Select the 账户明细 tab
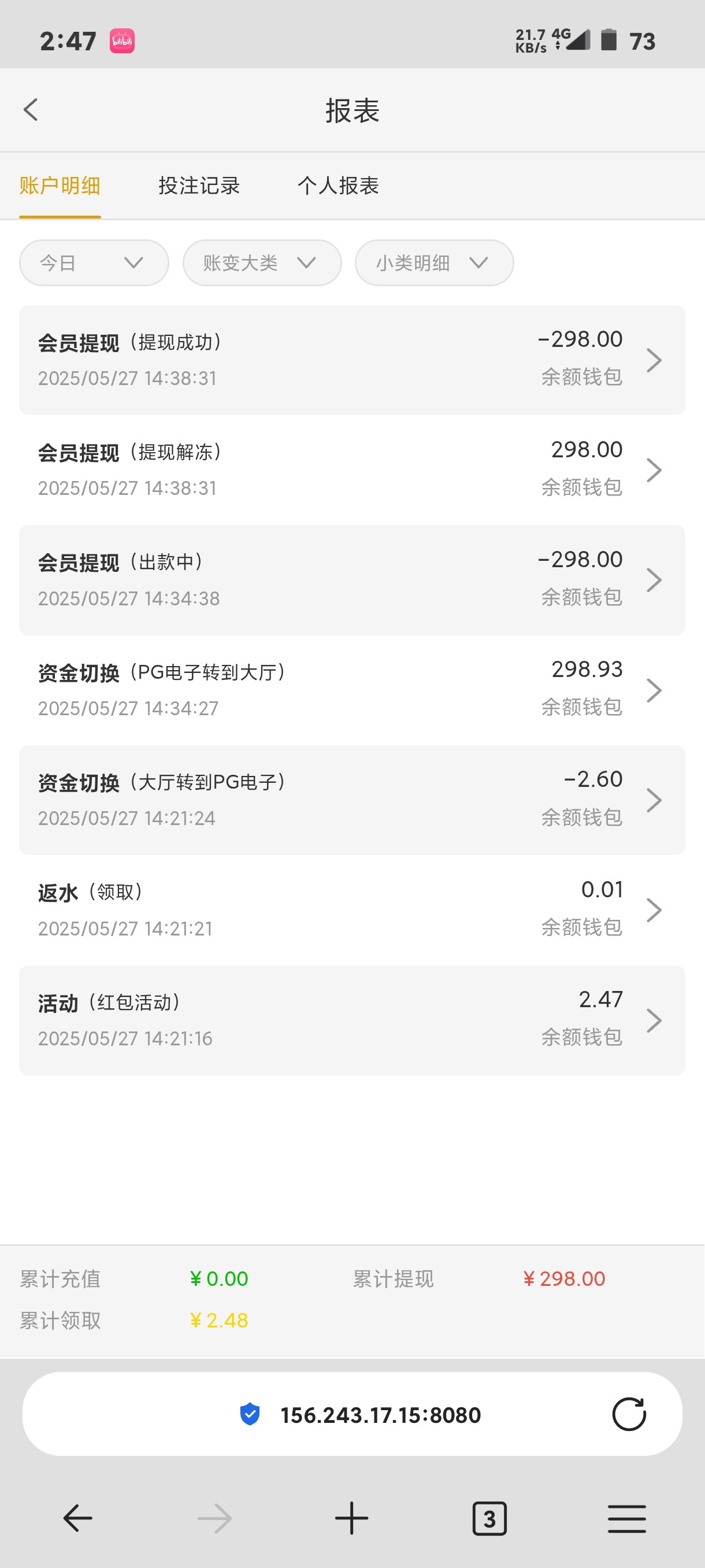This screenshot has height=1568, width=705. point(60,186)
